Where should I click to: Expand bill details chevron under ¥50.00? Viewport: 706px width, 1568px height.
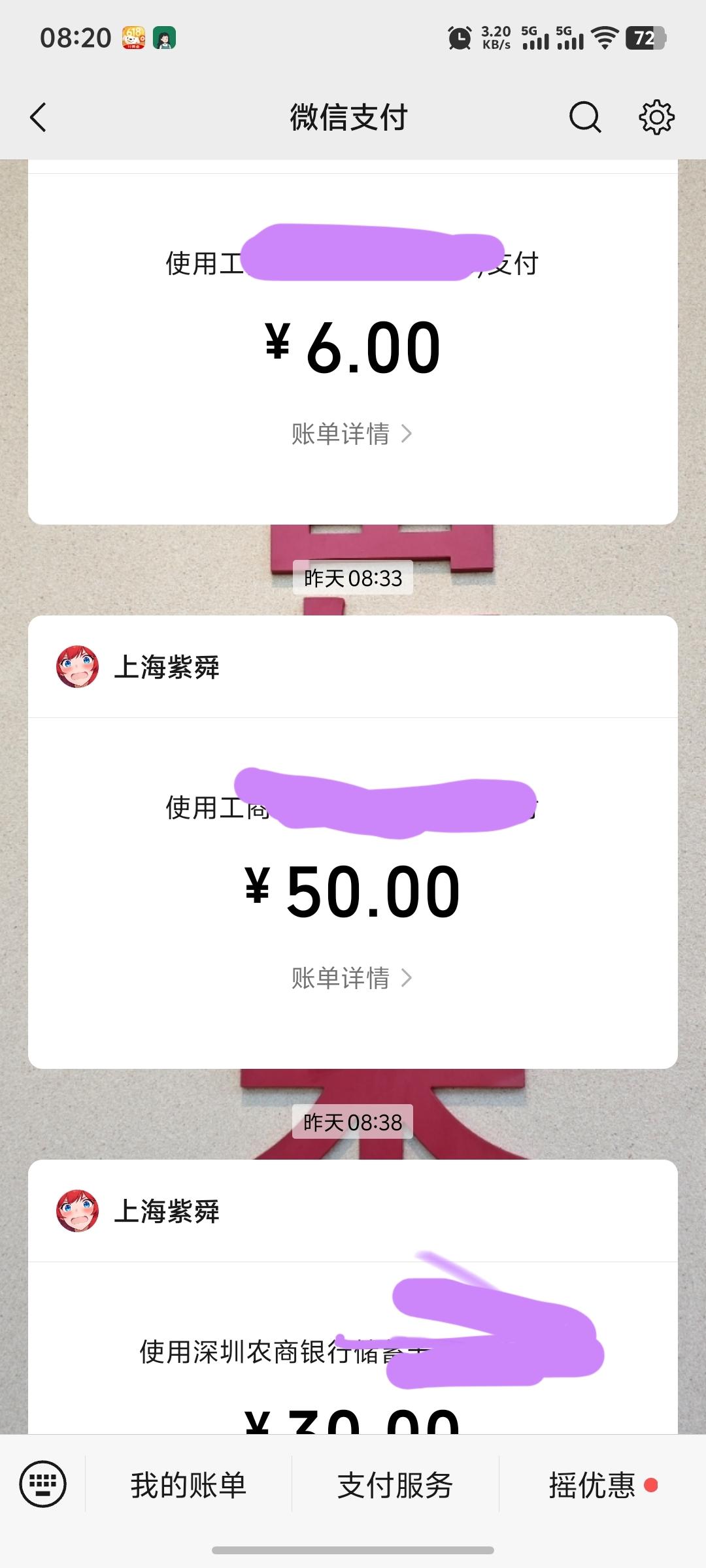pyautogui.click(x=409, y=978)
